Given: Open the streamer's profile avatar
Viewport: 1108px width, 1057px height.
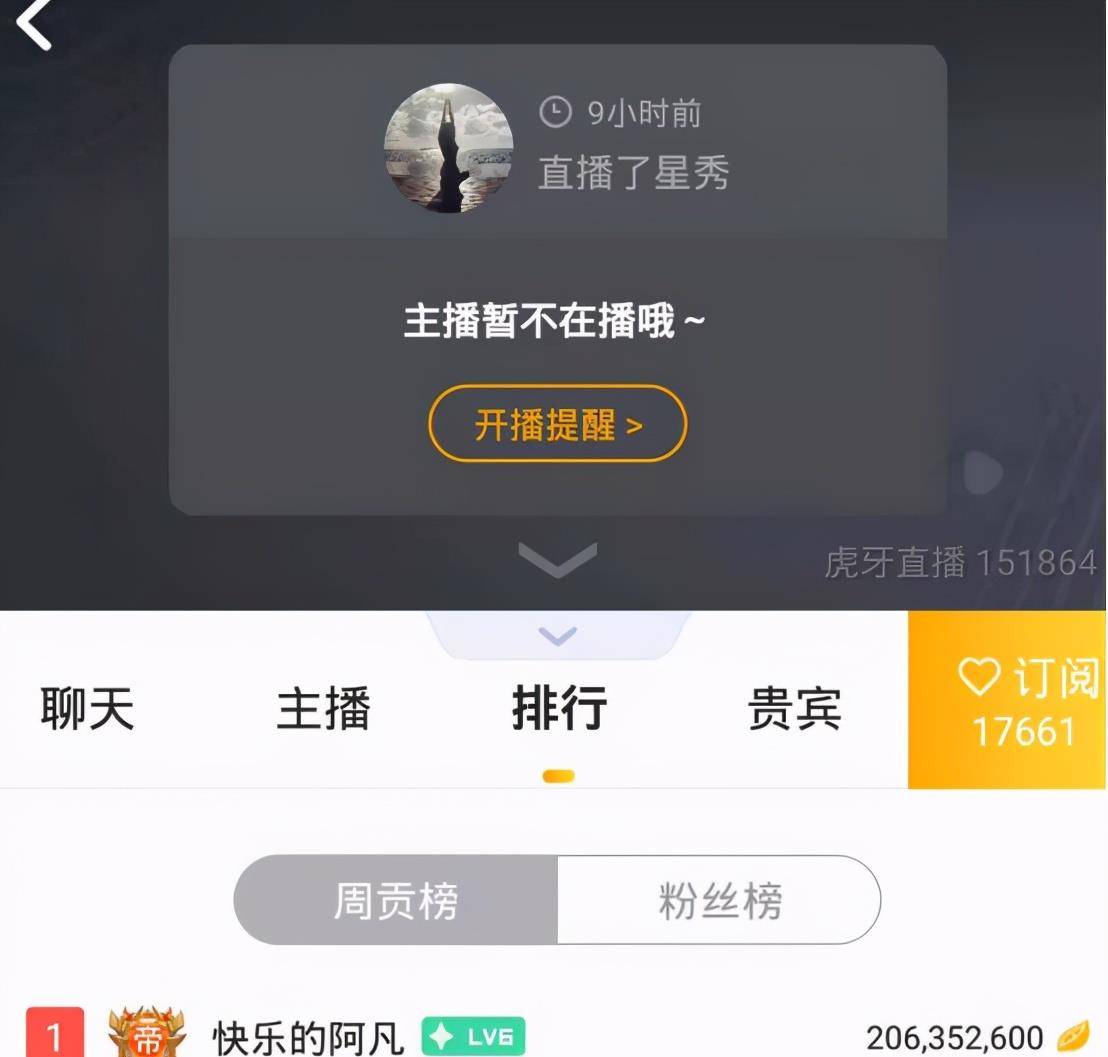Looking at the screenshot, I should coord(448,148).
